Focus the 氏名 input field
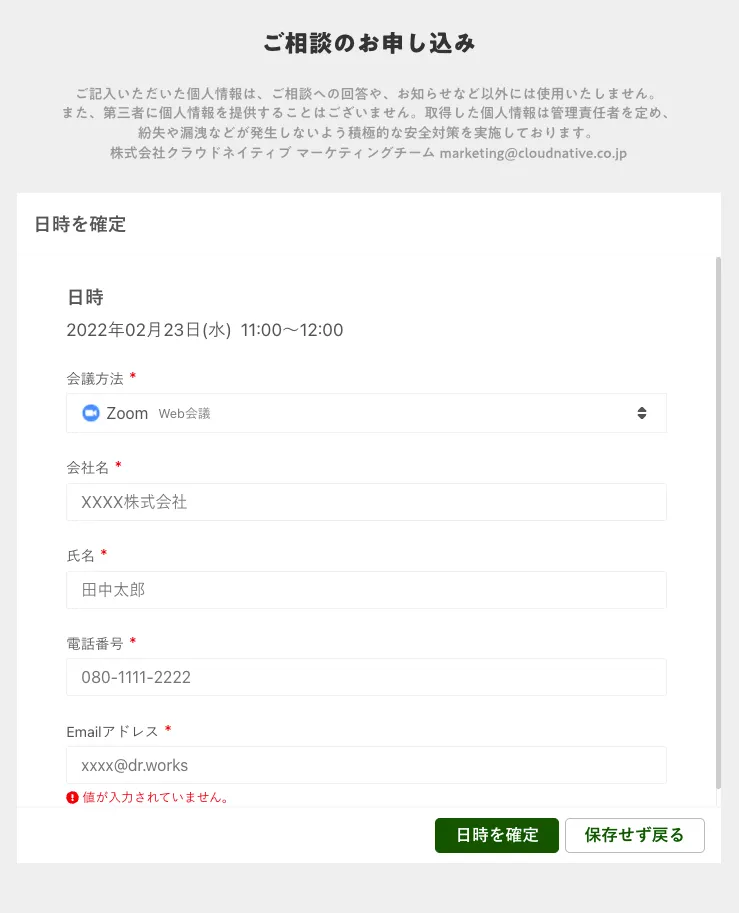Screen dimensions: 739x913 [x=366, y=590]
